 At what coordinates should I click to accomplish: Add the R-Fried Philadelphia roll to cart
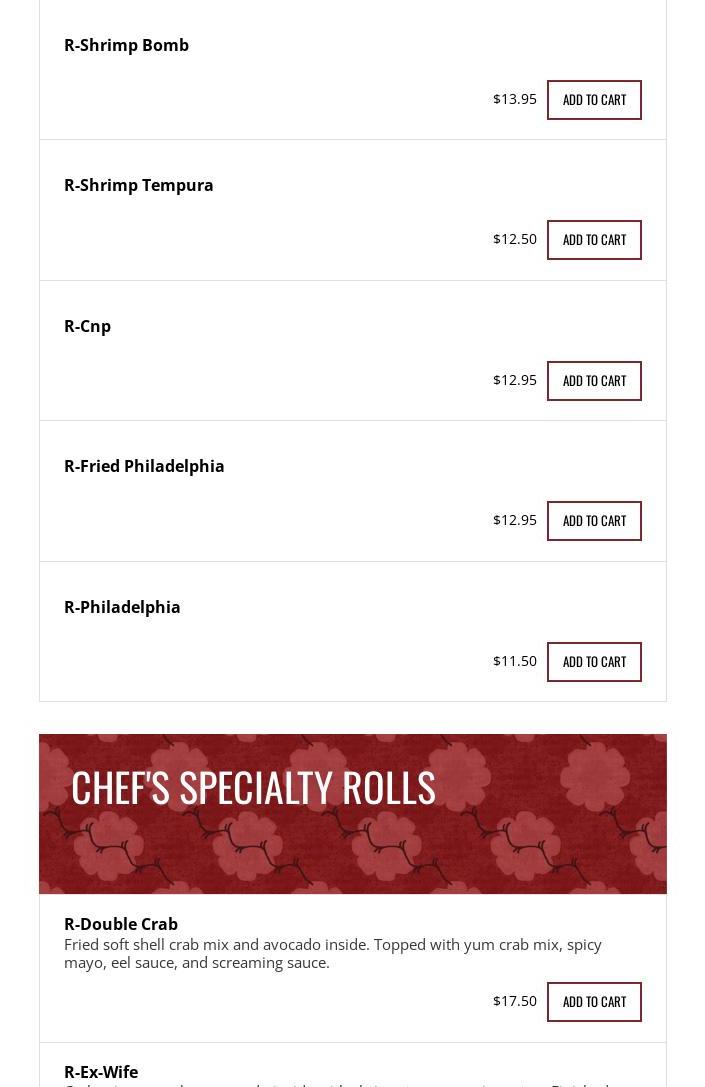[x=594, y=521]
